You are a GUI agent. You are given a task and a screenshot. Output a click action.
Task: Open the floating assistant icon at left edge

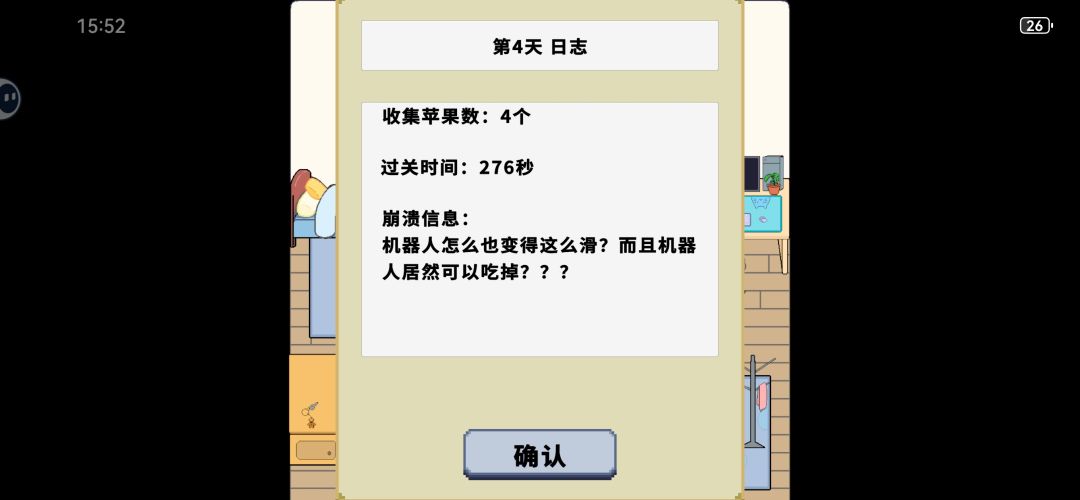click(x=8, y=99)
